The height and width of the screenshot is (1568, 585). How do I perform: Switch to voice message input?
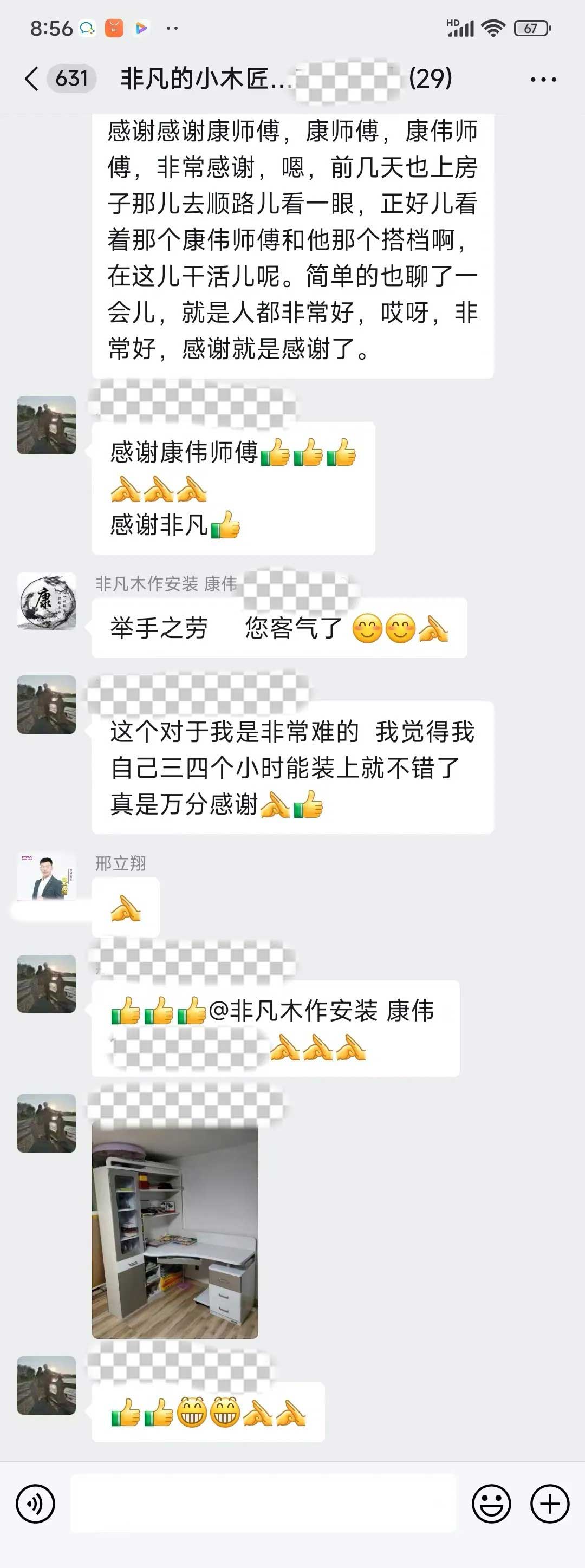[x=35, y=1504]
